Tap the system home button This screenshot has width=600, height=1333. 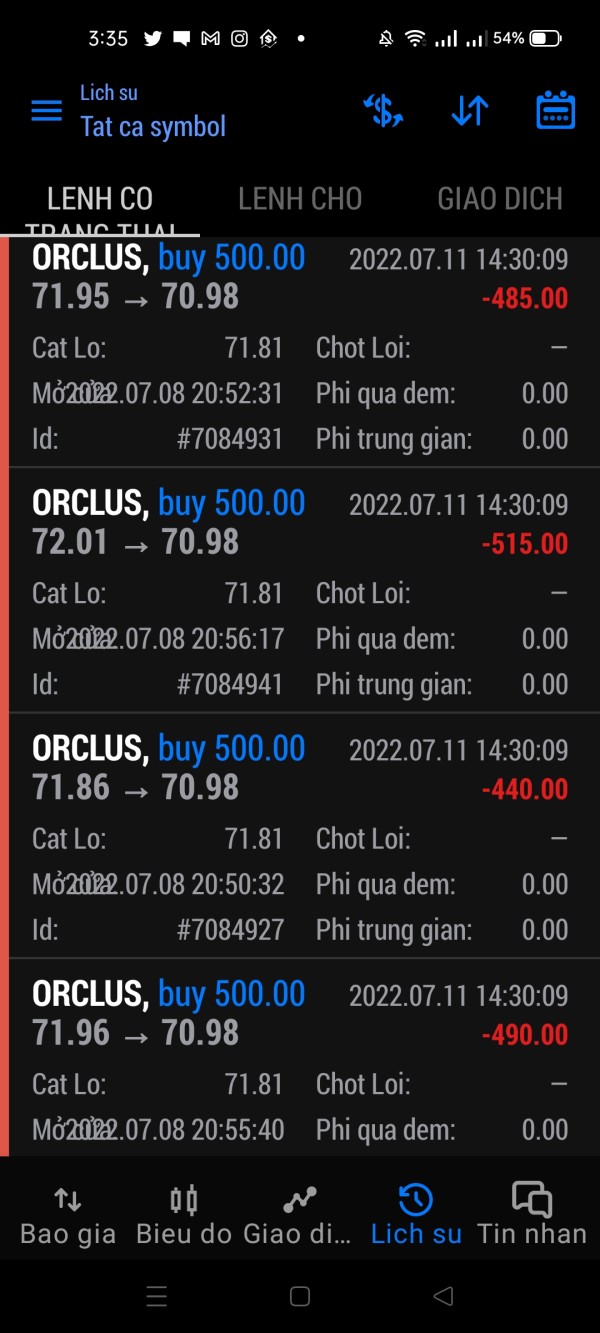[300, 1297]
